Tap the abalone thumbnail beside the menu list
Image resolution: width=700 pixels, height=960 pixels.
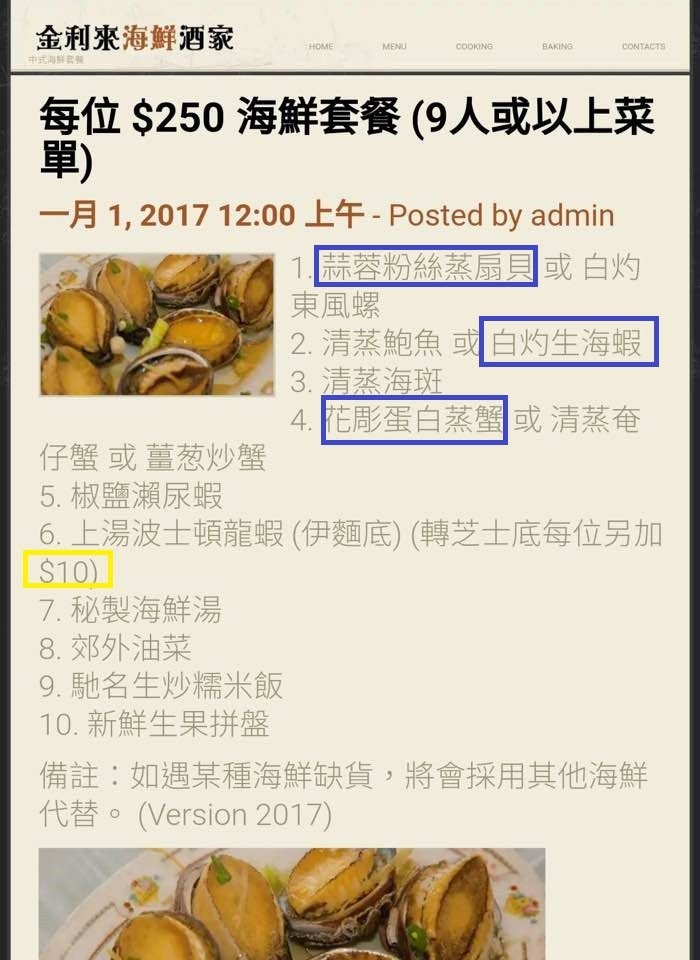(x=157, y=324)
